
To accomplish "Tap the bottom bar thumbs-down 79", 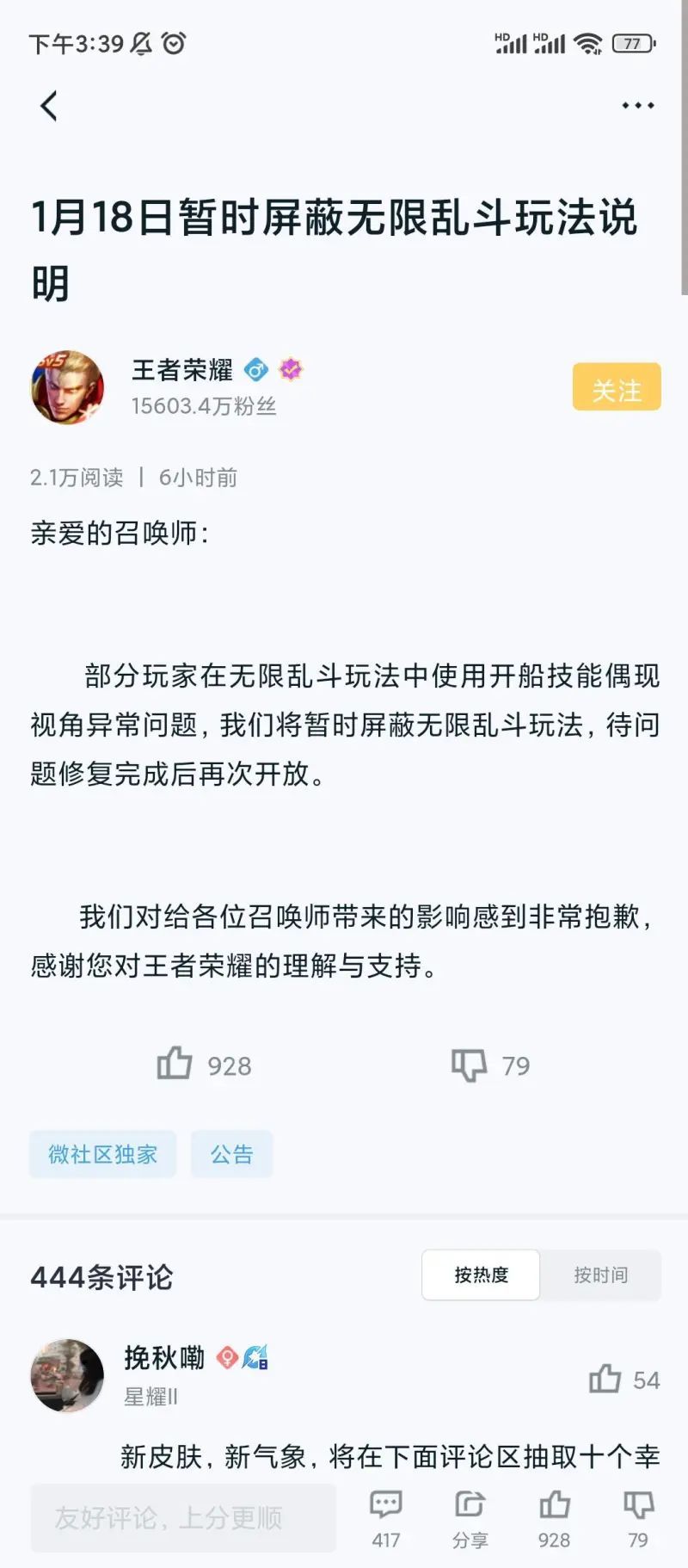I will (x=638, y=1516).
